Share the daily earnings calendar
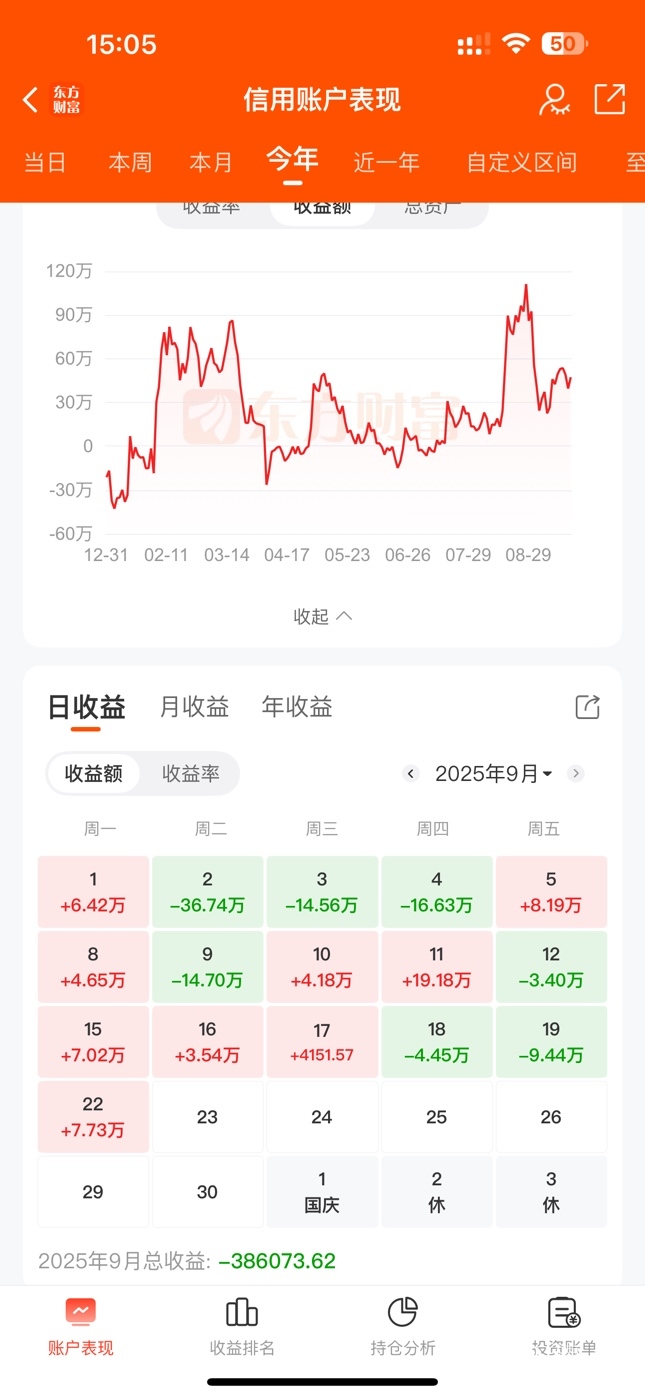Viewport: 645px width, 1398px height. point(588,707)
